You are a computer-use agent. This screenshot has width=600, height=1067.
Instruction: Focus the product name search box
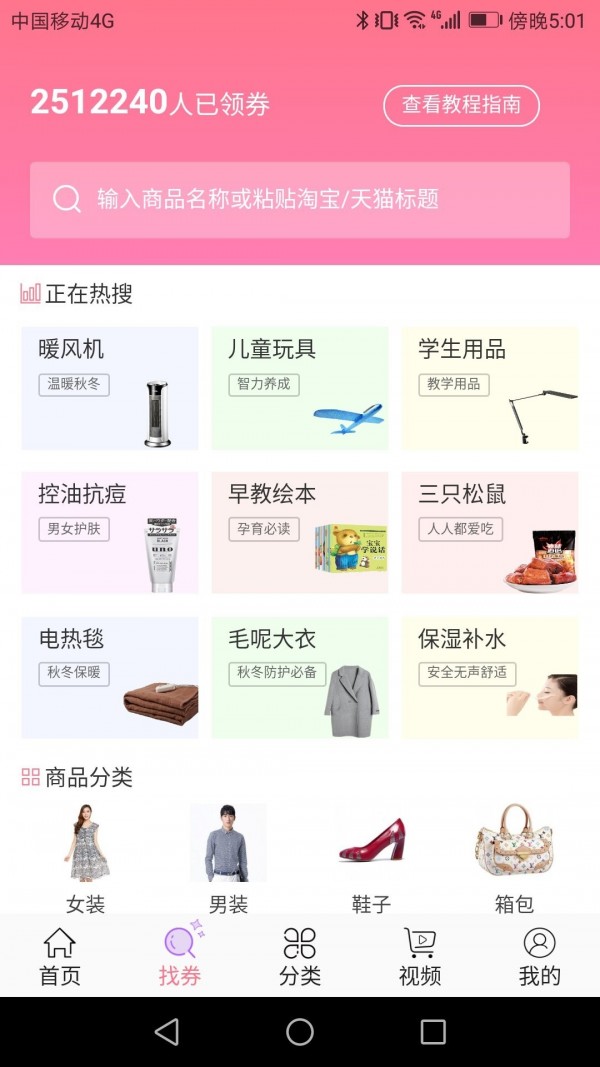[300, 200]
